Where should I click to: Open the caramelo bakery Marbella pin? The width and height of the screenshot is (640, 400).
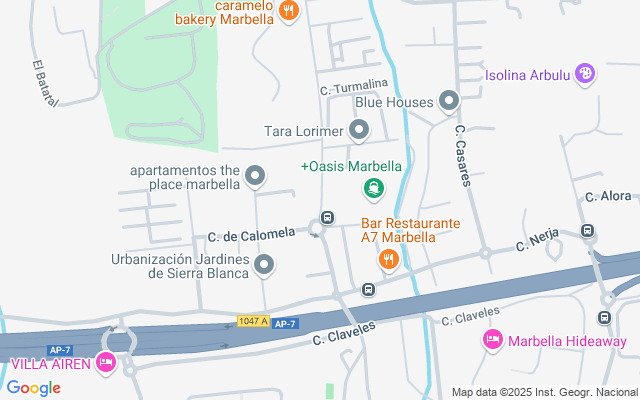[x=288, y=12]
